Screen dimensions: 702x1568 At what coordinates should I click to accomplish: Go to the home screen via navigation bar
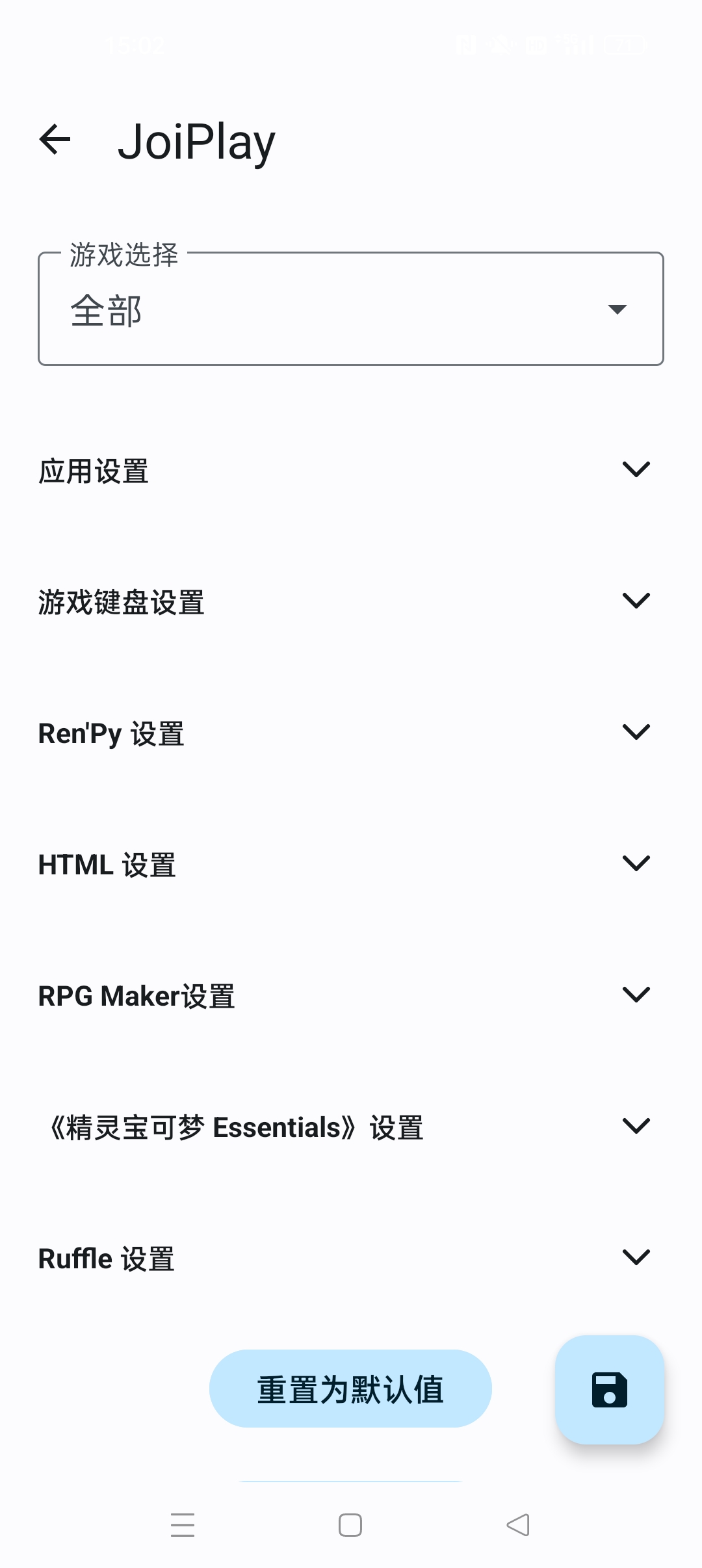(x=350, y=1525)
